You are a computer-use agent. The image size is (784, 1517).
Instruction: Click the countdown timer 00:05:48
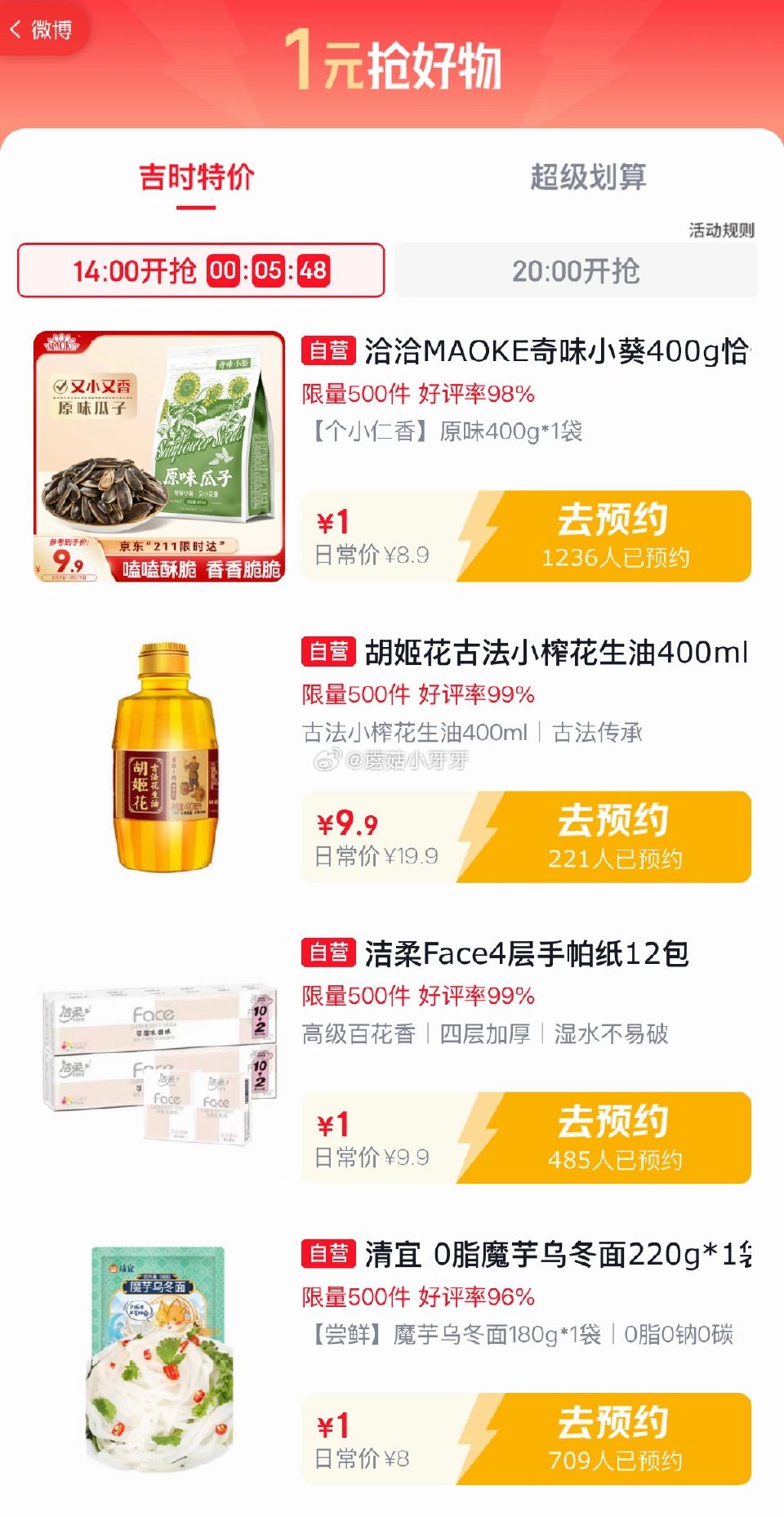coord(269,271)
